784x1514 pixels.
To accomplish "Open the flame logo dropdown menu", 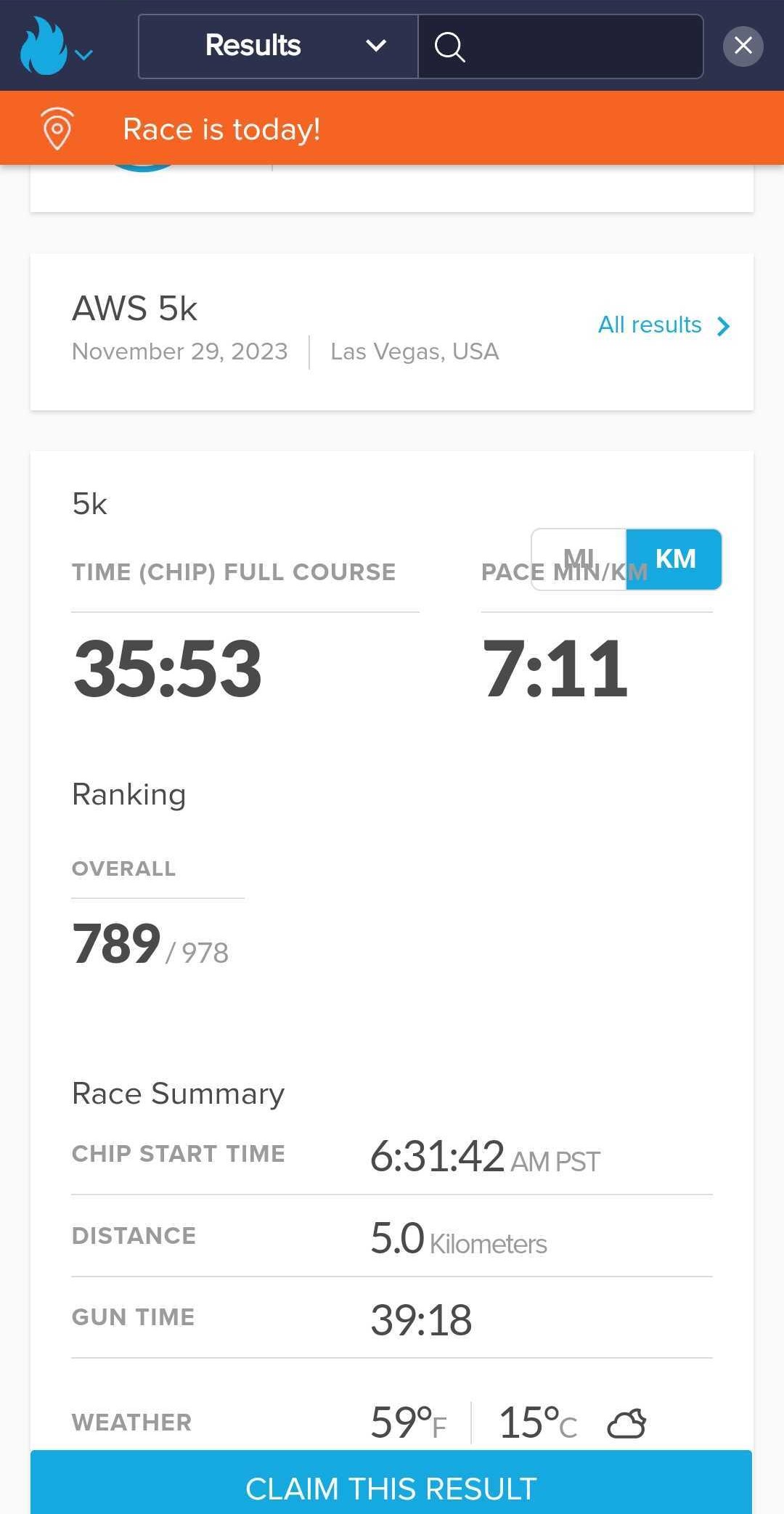I will coord(57,46).
